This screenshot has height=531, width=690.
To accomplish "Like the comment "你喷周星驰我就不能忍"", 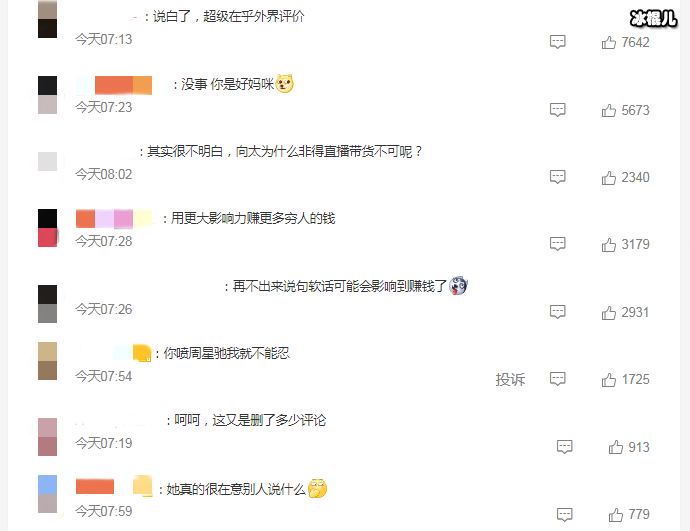I will (x=609, y=379).
